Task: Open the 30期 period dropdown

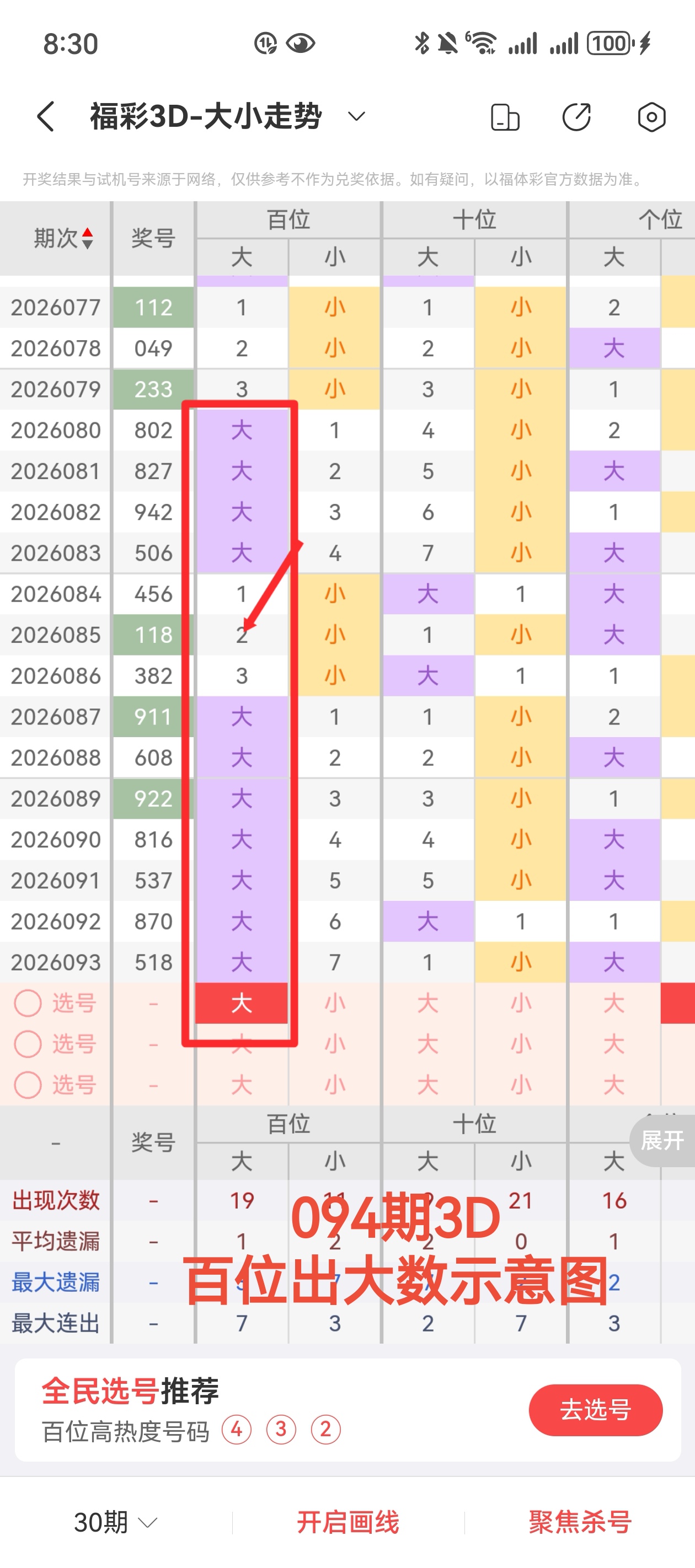Action: [x=115, y=1522]
